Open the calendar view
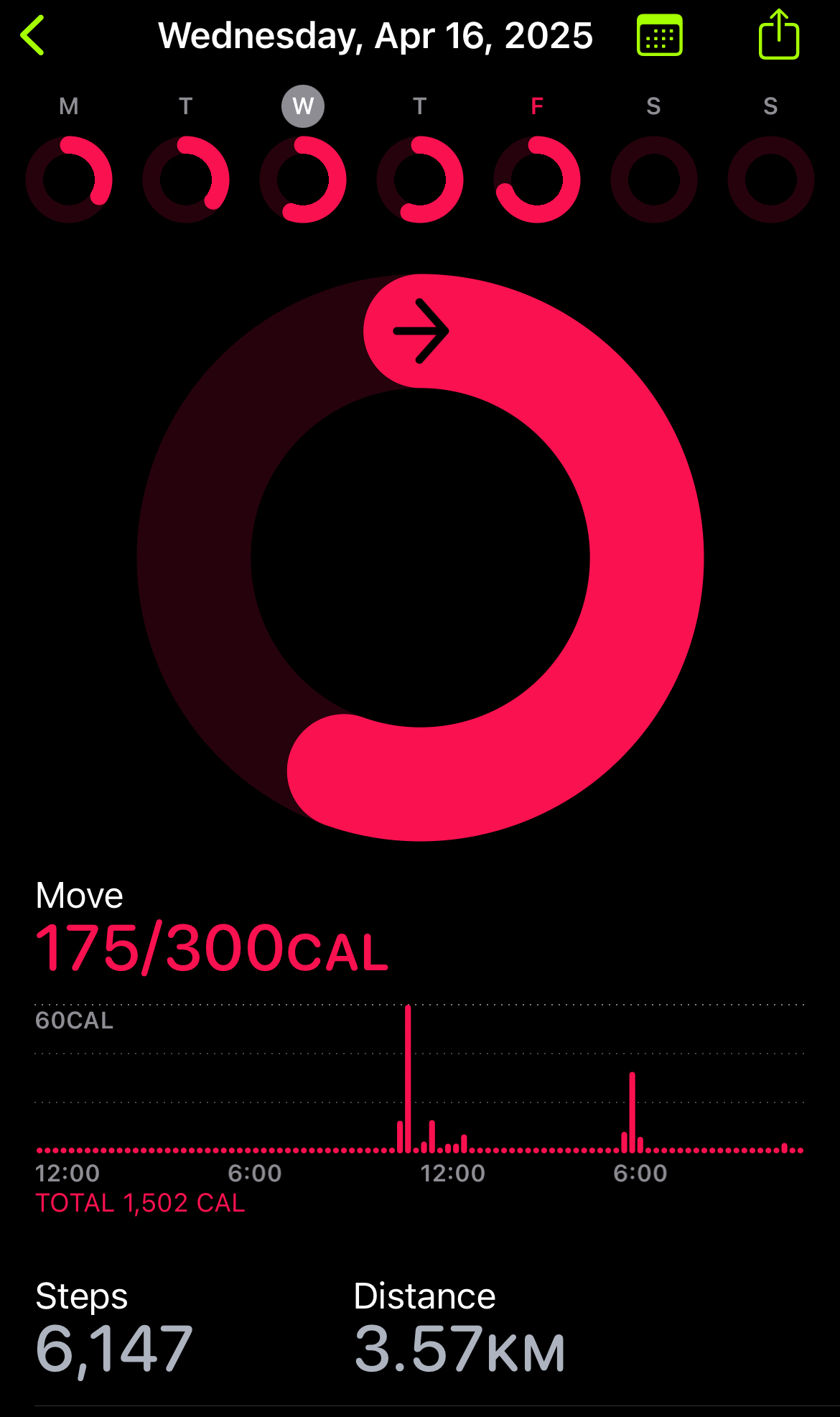The image size is (840, 1417). [x=659, y=35]
